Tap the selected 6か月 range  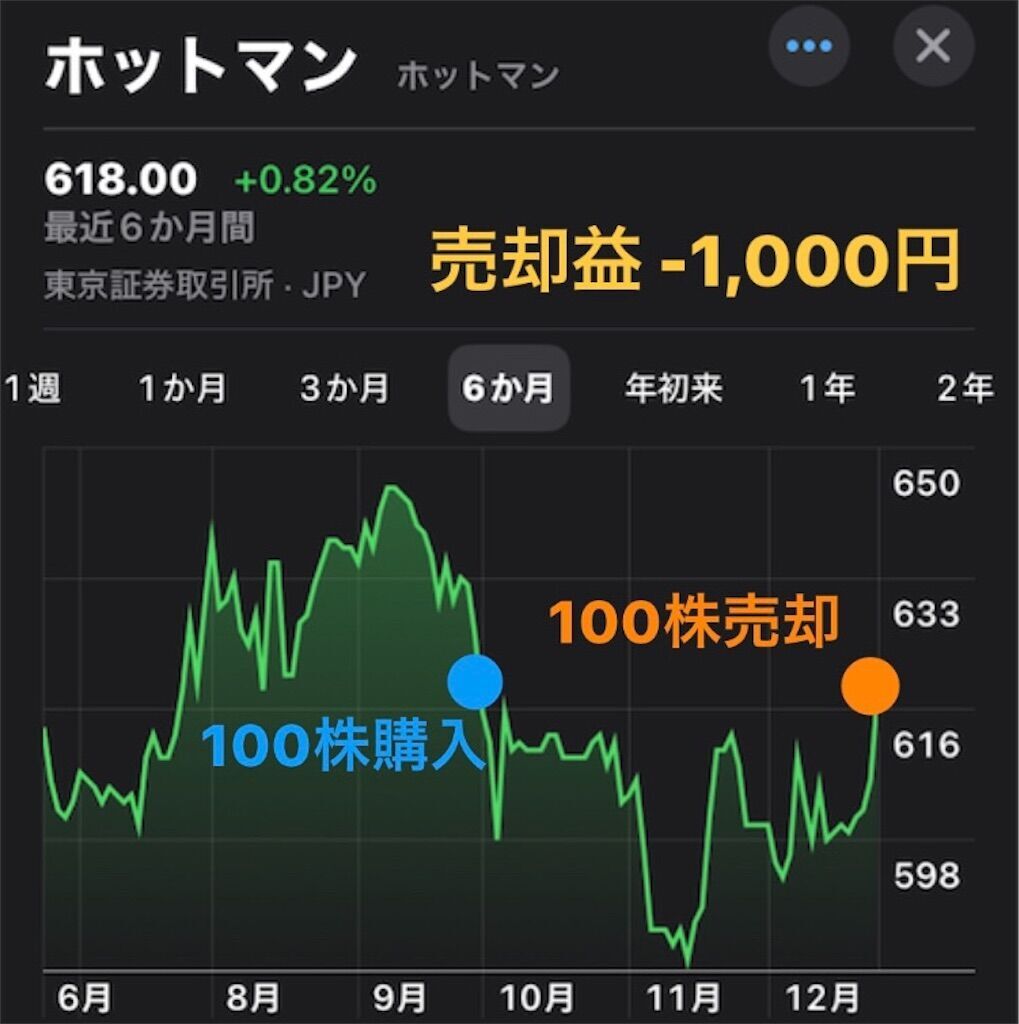point(508,388)
